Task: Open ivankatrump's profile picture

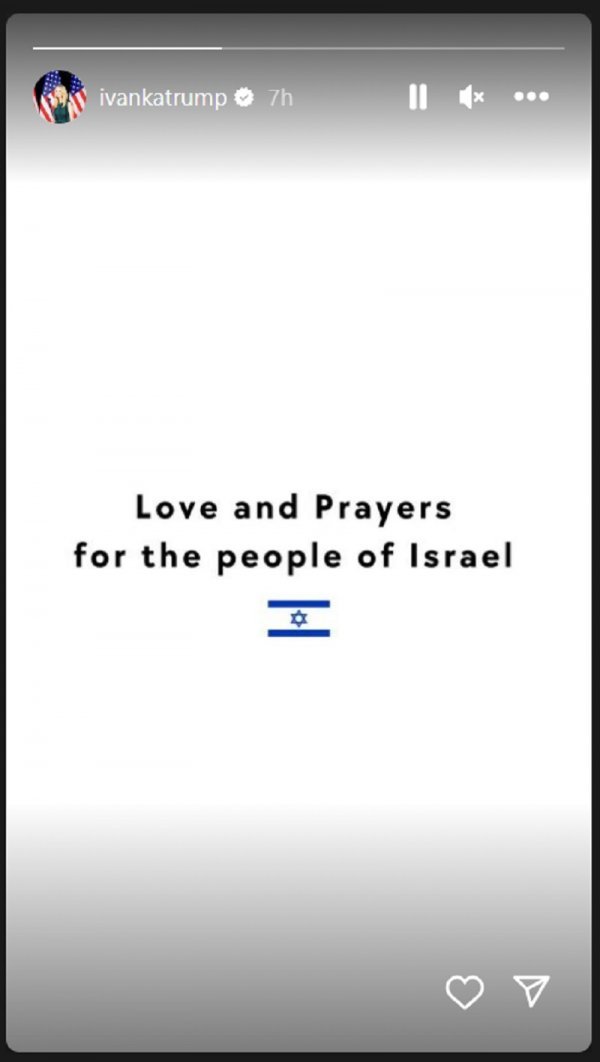Action: point(60,97)
